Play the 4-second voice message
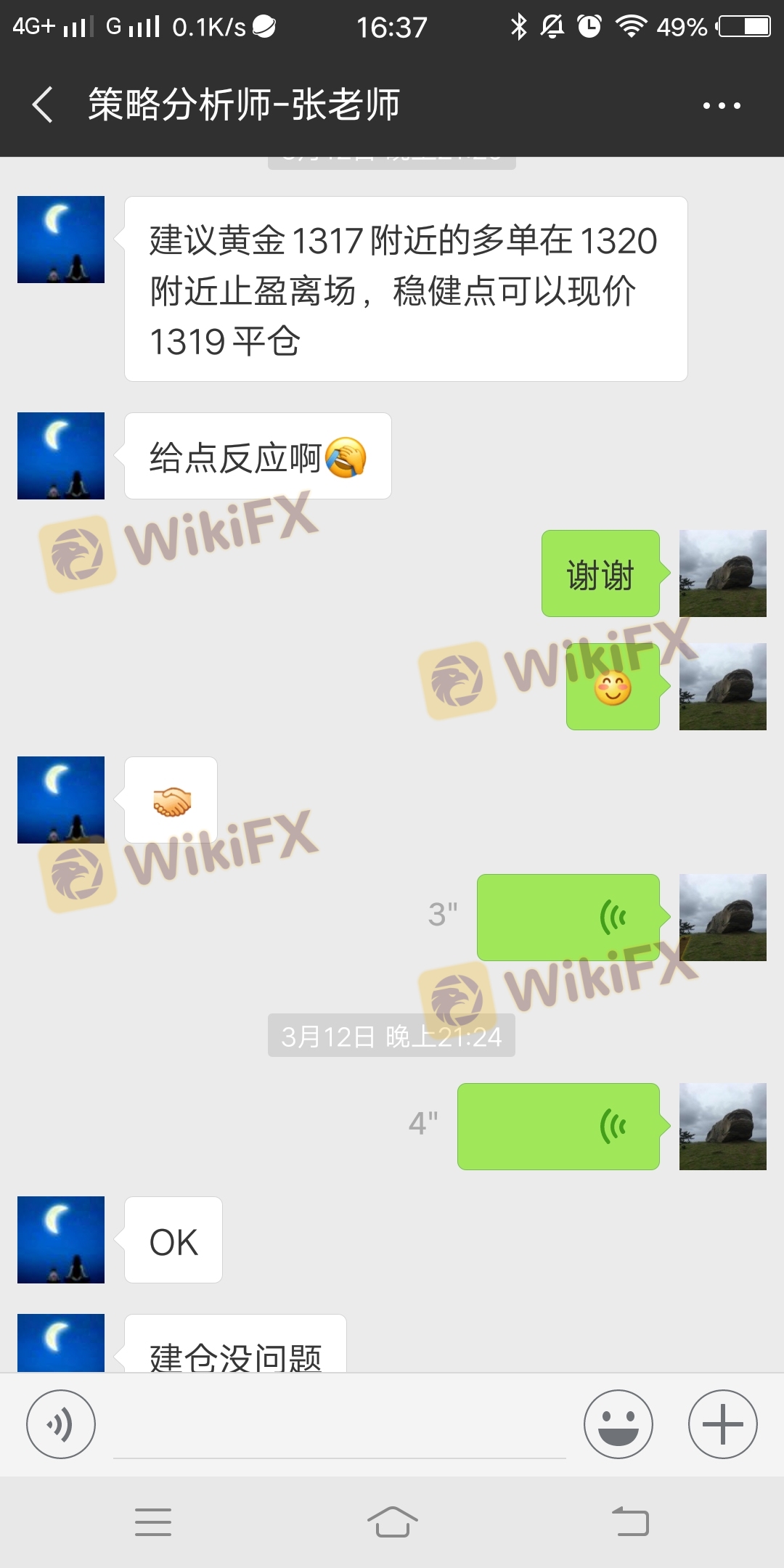This screenshot has width=784, height=1568. [558, 1127]
